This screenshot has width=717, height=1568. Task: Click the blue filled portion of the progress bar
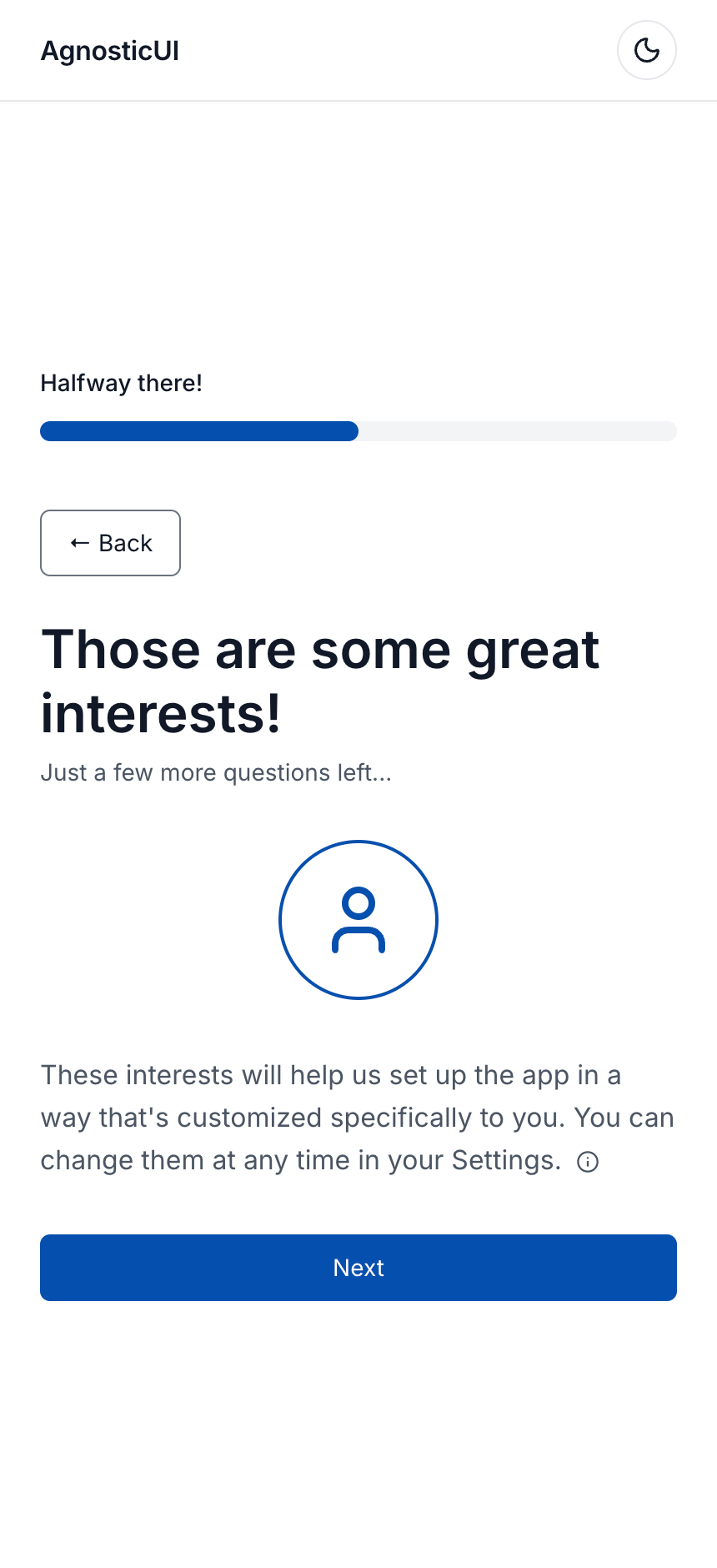click(x=200, y=431)
